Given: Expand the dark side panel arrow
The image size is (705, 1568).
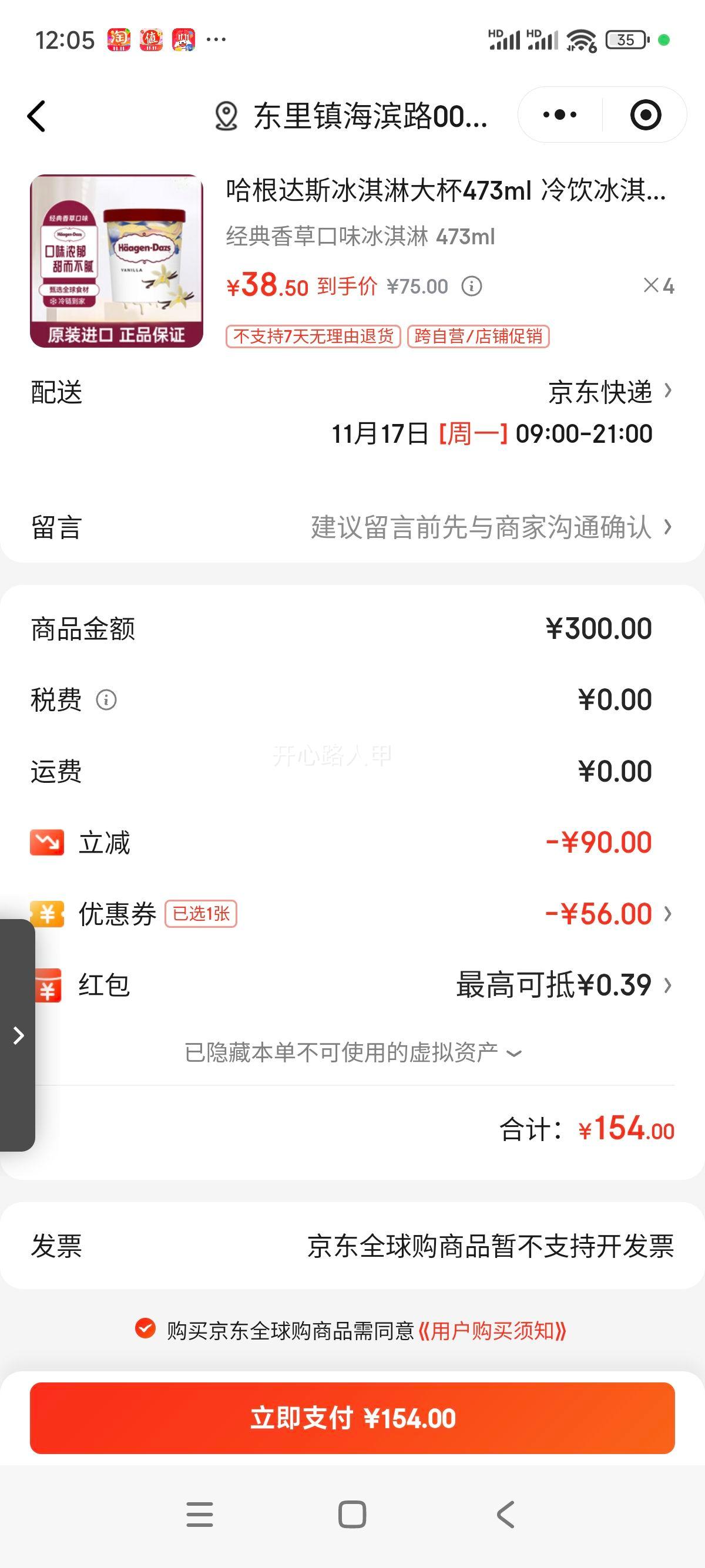Looking at the screenshot, I should point(18,1035).
